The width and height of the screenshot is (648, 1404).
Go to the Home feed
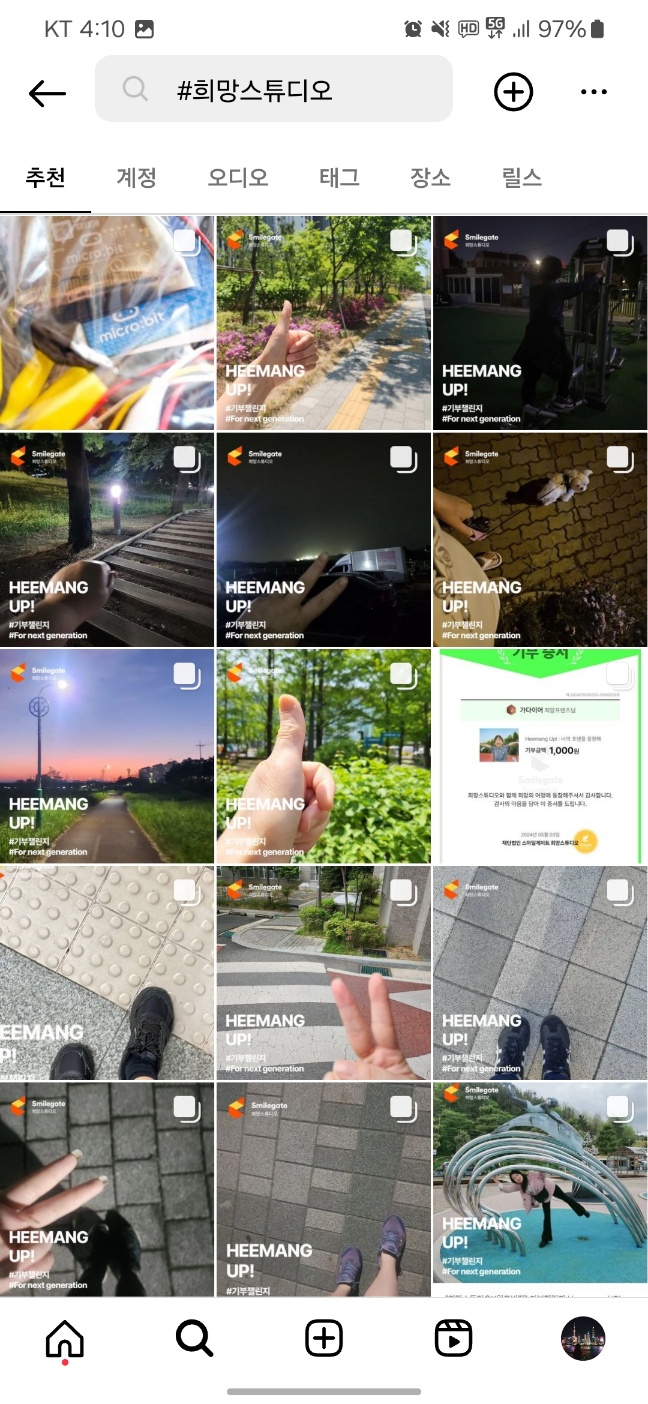coord(65,1338)
